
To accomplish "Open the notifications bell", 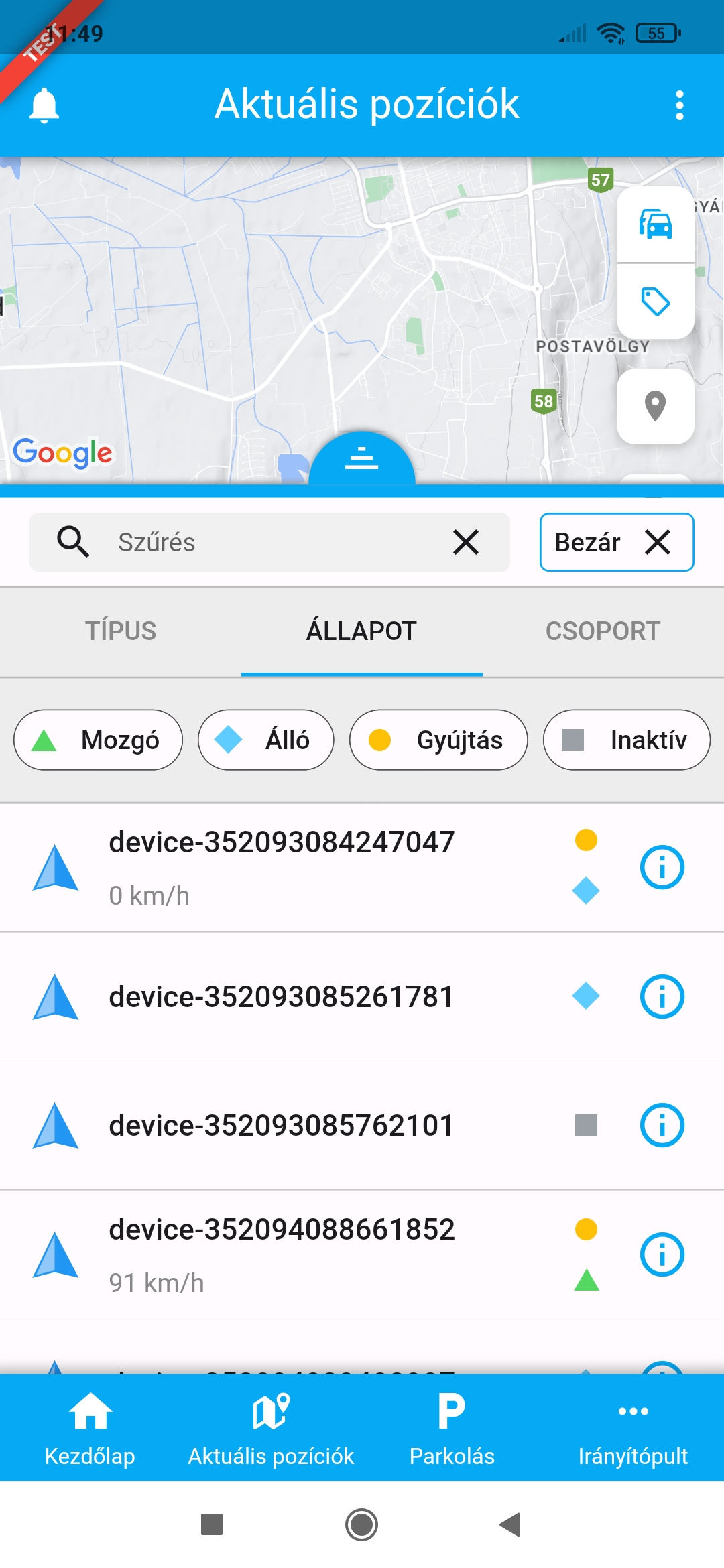I will click(44, 105).
